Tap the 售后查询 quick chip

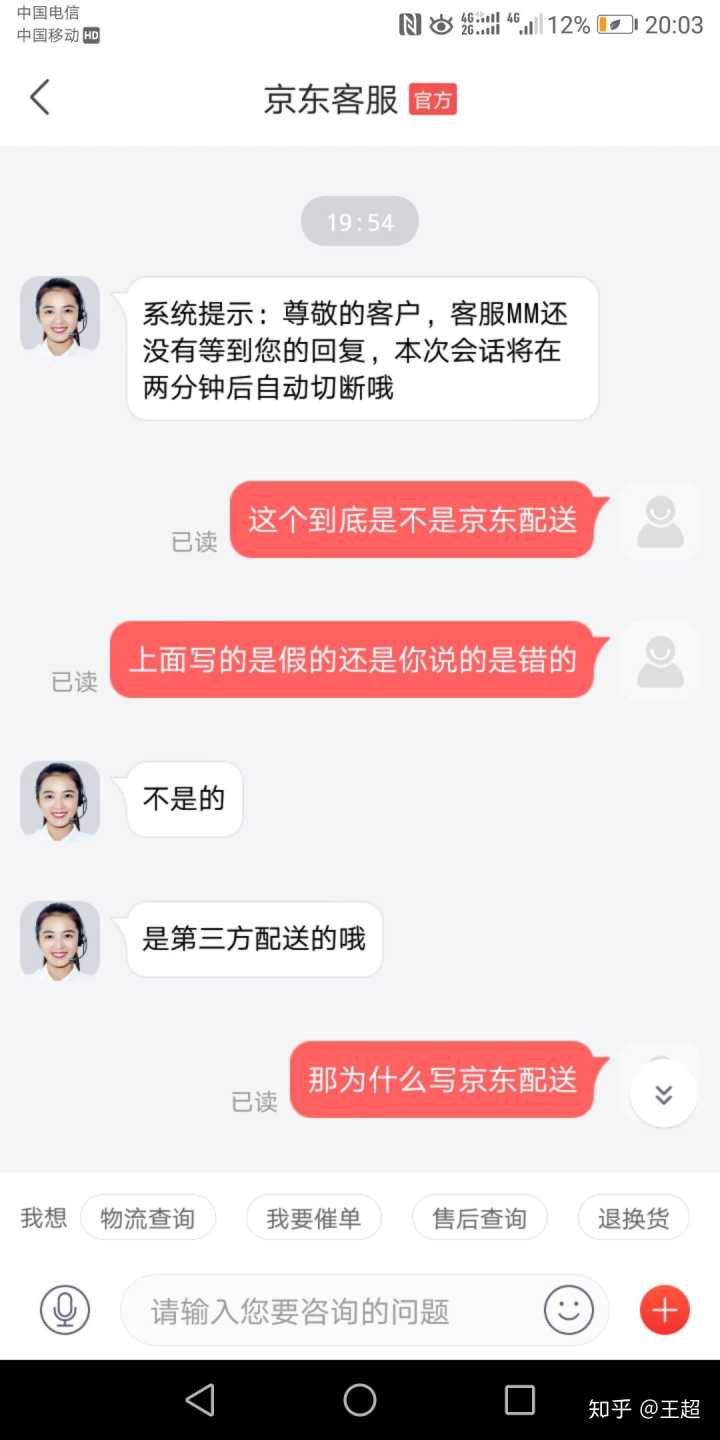click(480, 1218)
